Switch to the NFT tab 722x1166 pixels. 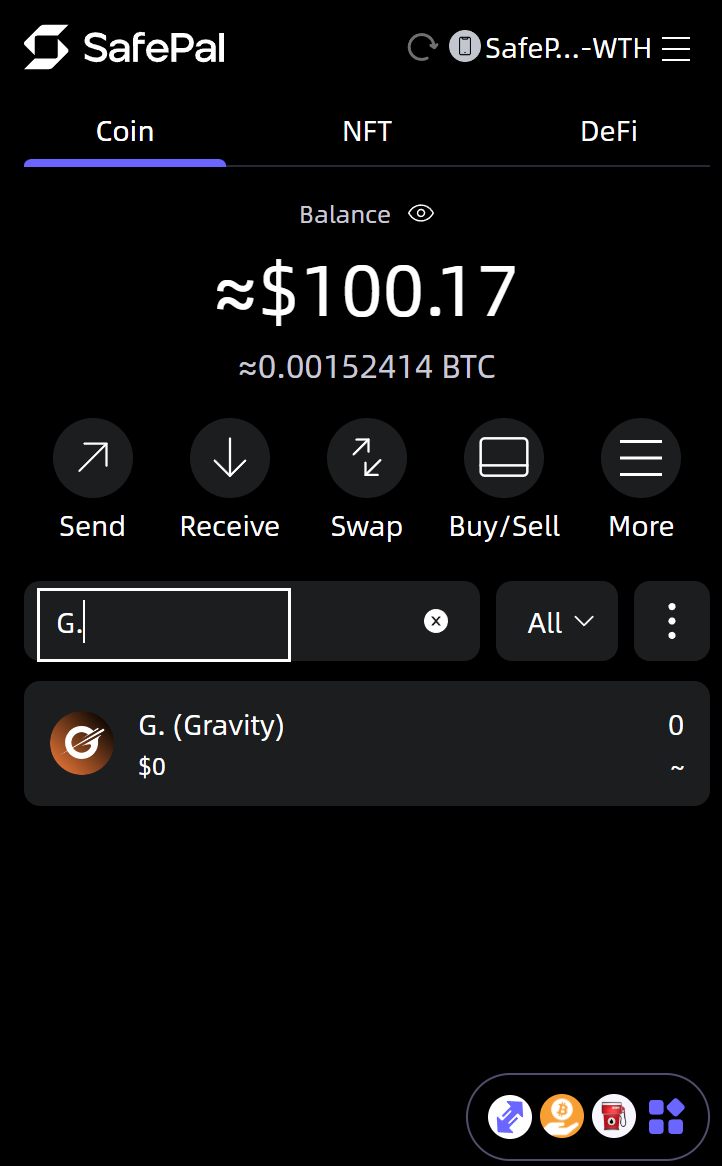pyautogui.click(x=367, y=132)
